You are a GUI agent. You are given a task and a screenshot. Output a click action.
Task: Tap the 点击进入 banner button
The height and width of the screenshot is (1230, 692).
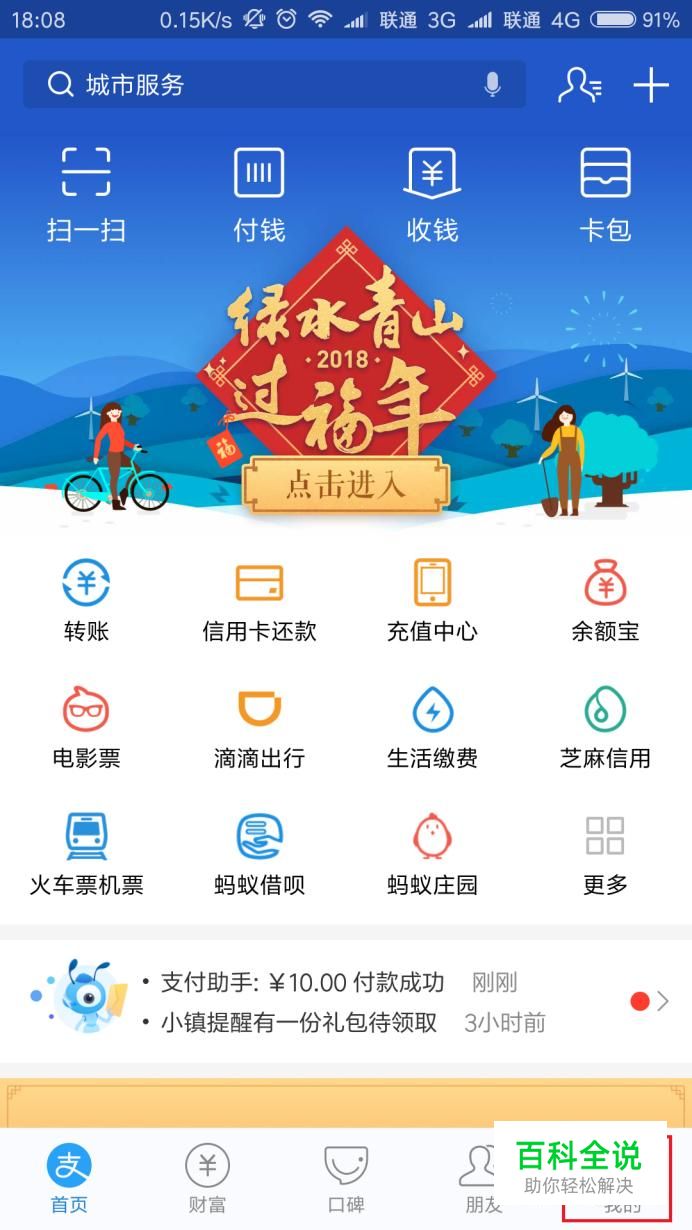pos(345,485)
